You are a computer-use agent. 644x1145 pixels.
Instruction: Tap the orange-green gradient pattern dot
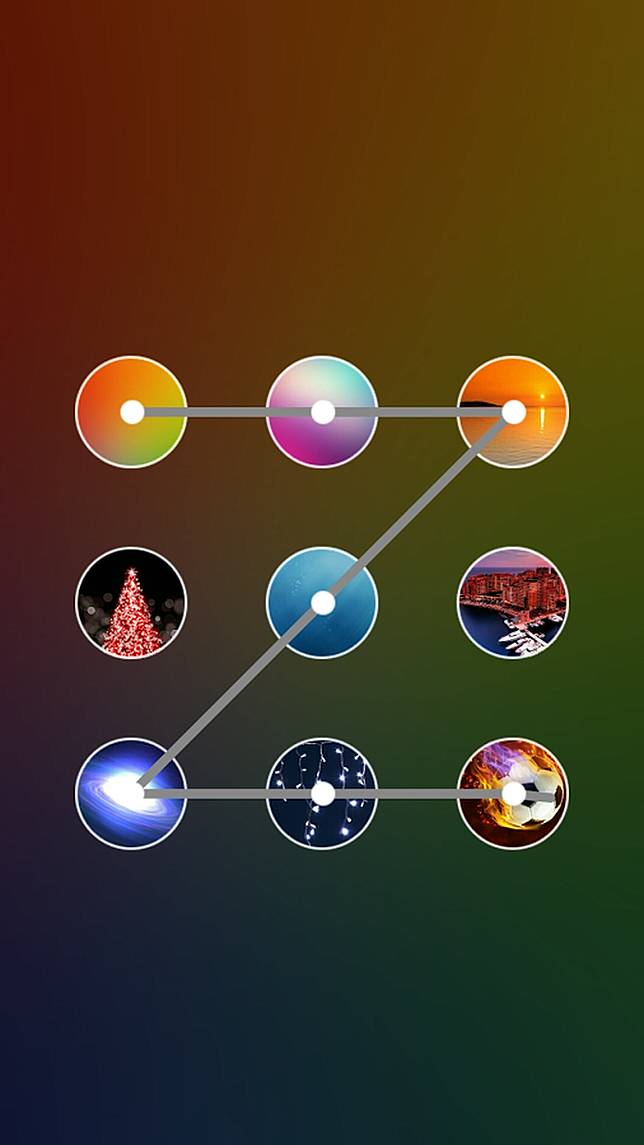[131, 411]
